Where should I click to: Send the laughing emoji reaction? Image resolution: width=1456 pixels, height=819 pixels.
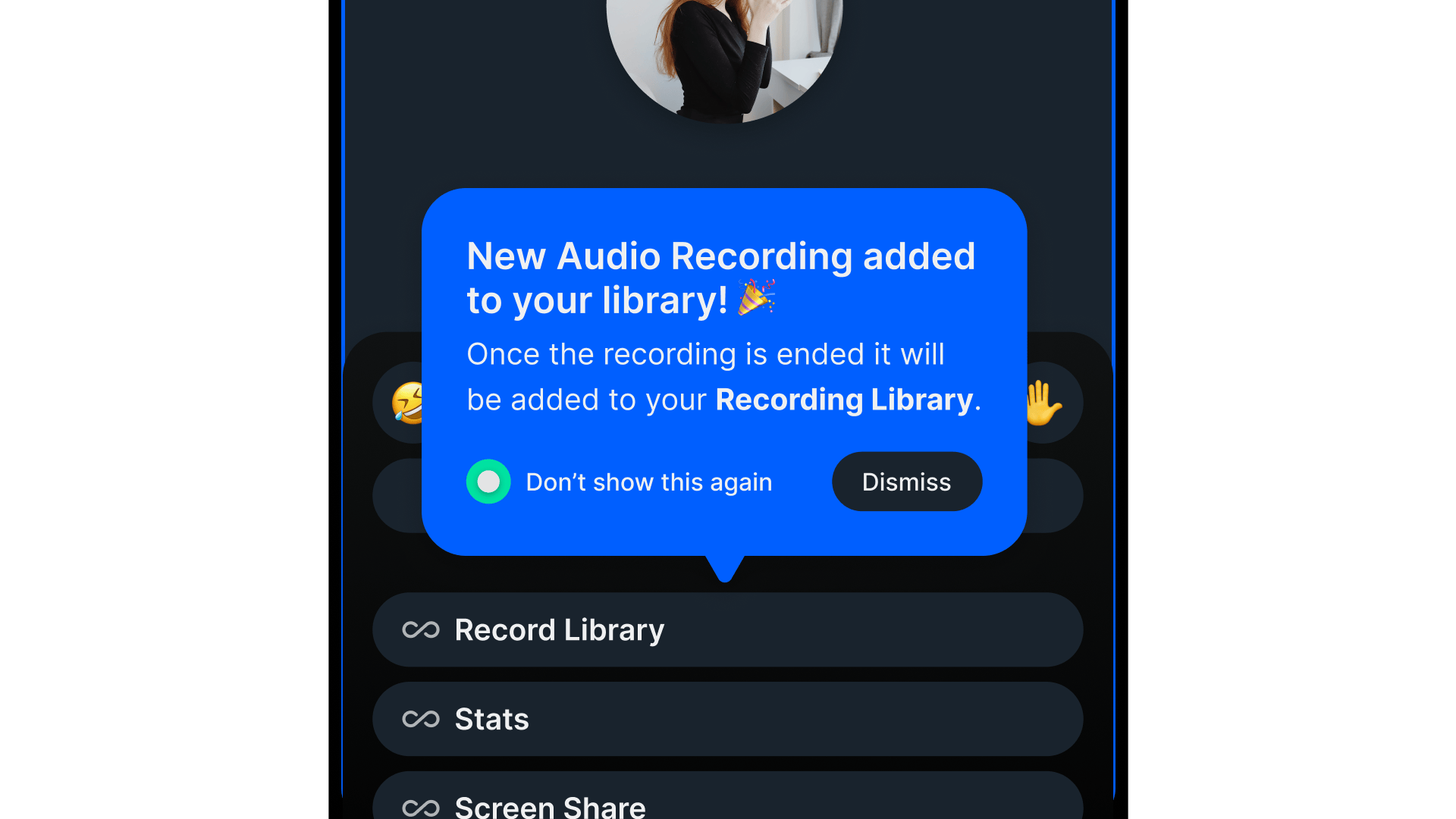click(403, 403)
